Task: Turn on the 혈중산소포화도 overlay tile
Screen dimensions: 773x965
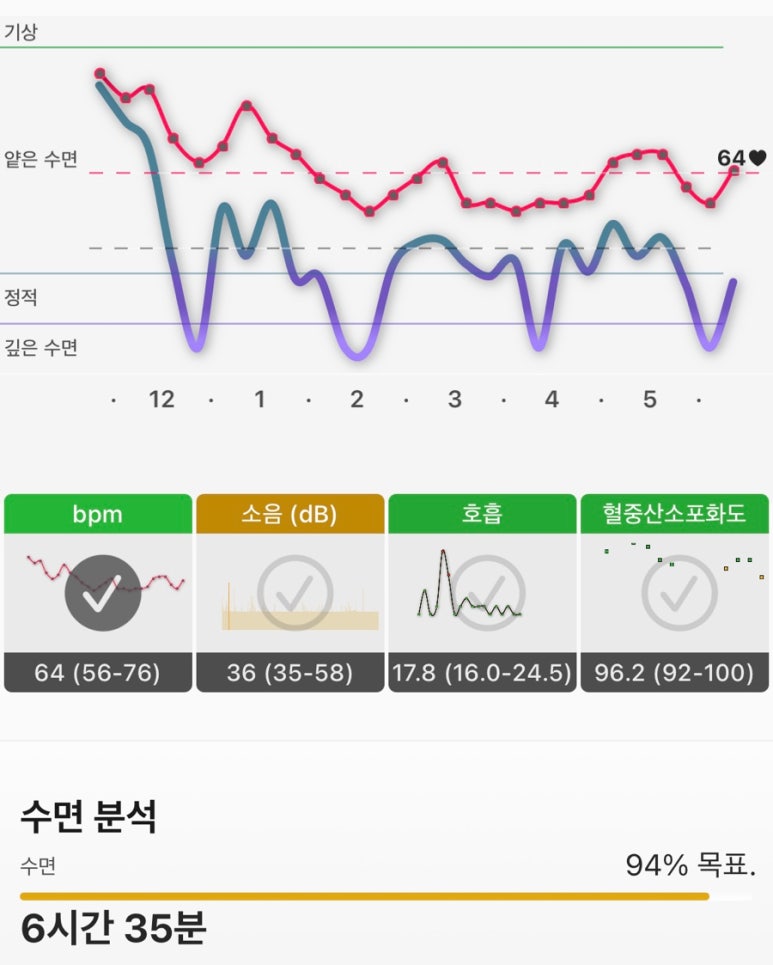Action: coord(677,593)
